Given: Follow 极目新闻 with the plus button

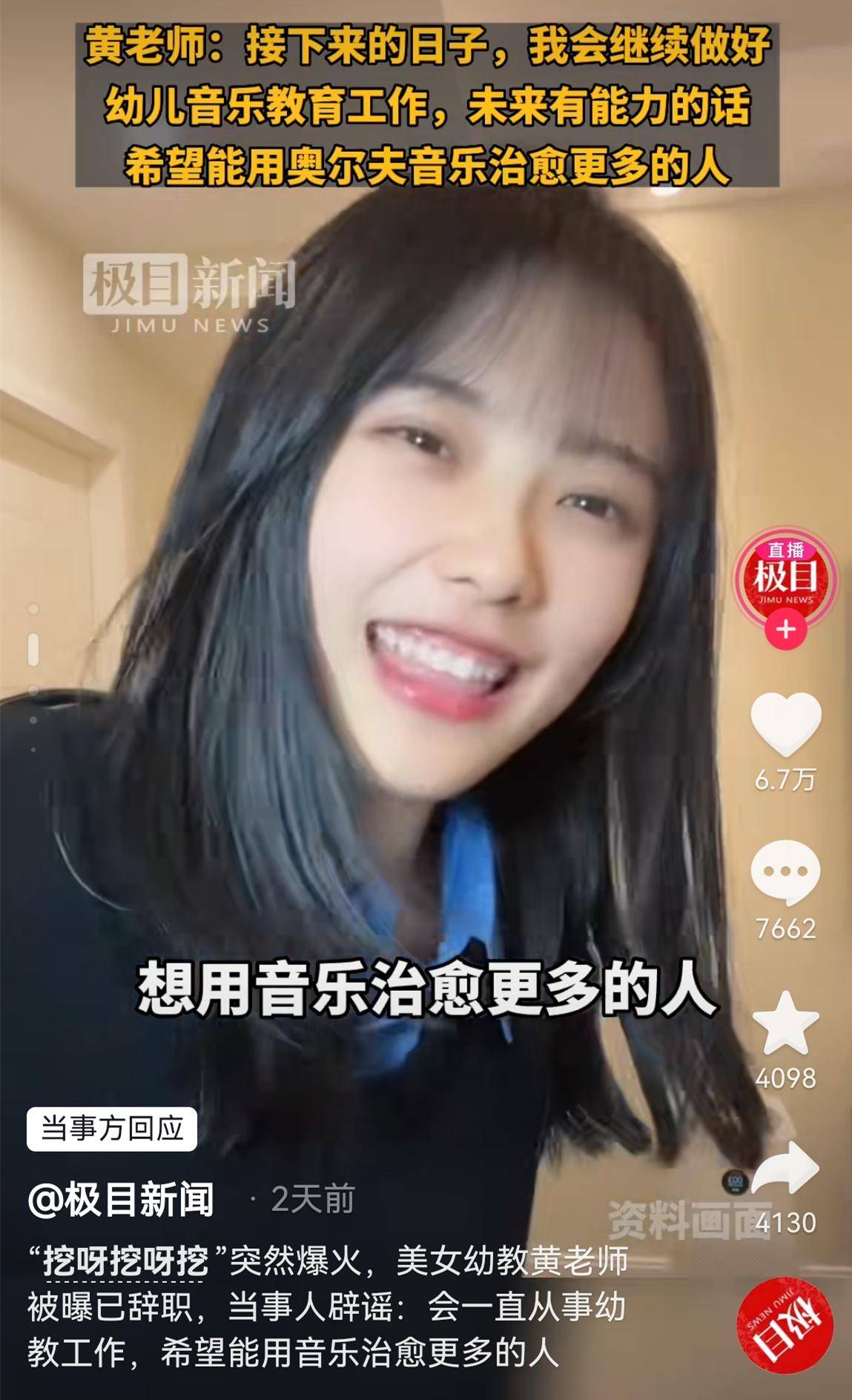Looking at the screenshot, I should (x=785, y=630).
